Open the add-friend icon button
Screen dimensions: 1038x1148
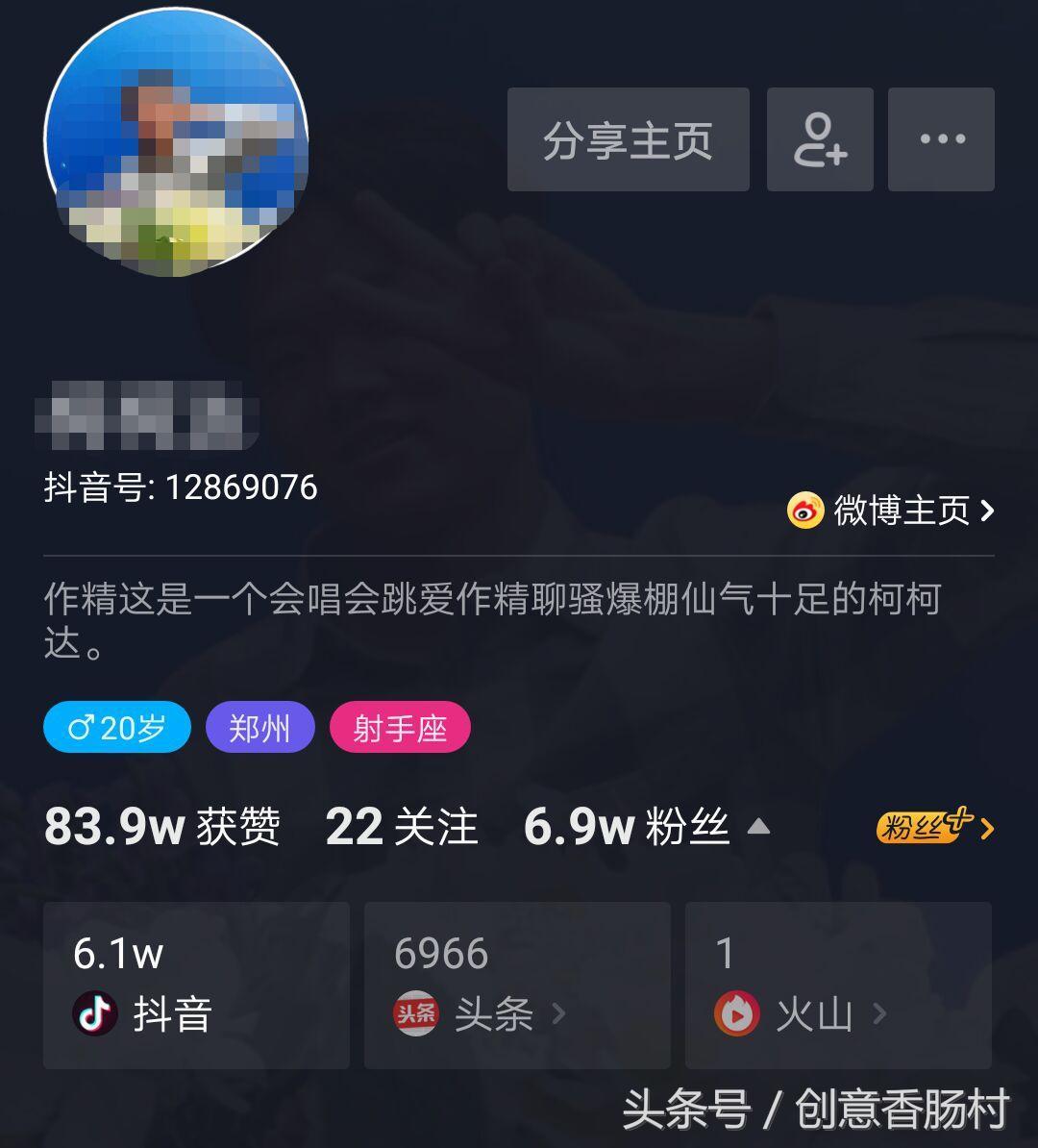[x=820, y=139]
